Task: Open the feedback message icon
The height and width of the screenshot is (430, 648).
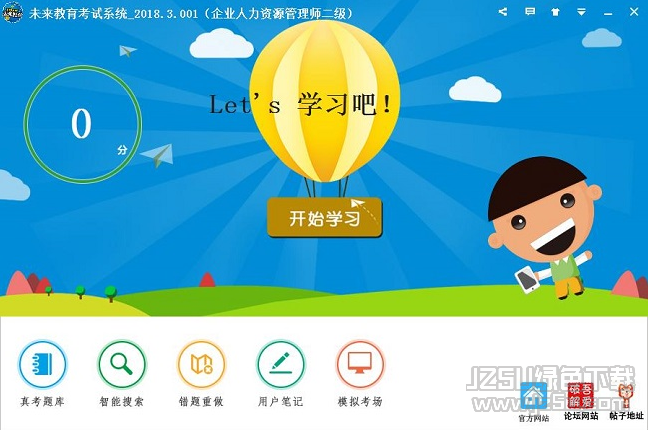Action: [530, 12]
